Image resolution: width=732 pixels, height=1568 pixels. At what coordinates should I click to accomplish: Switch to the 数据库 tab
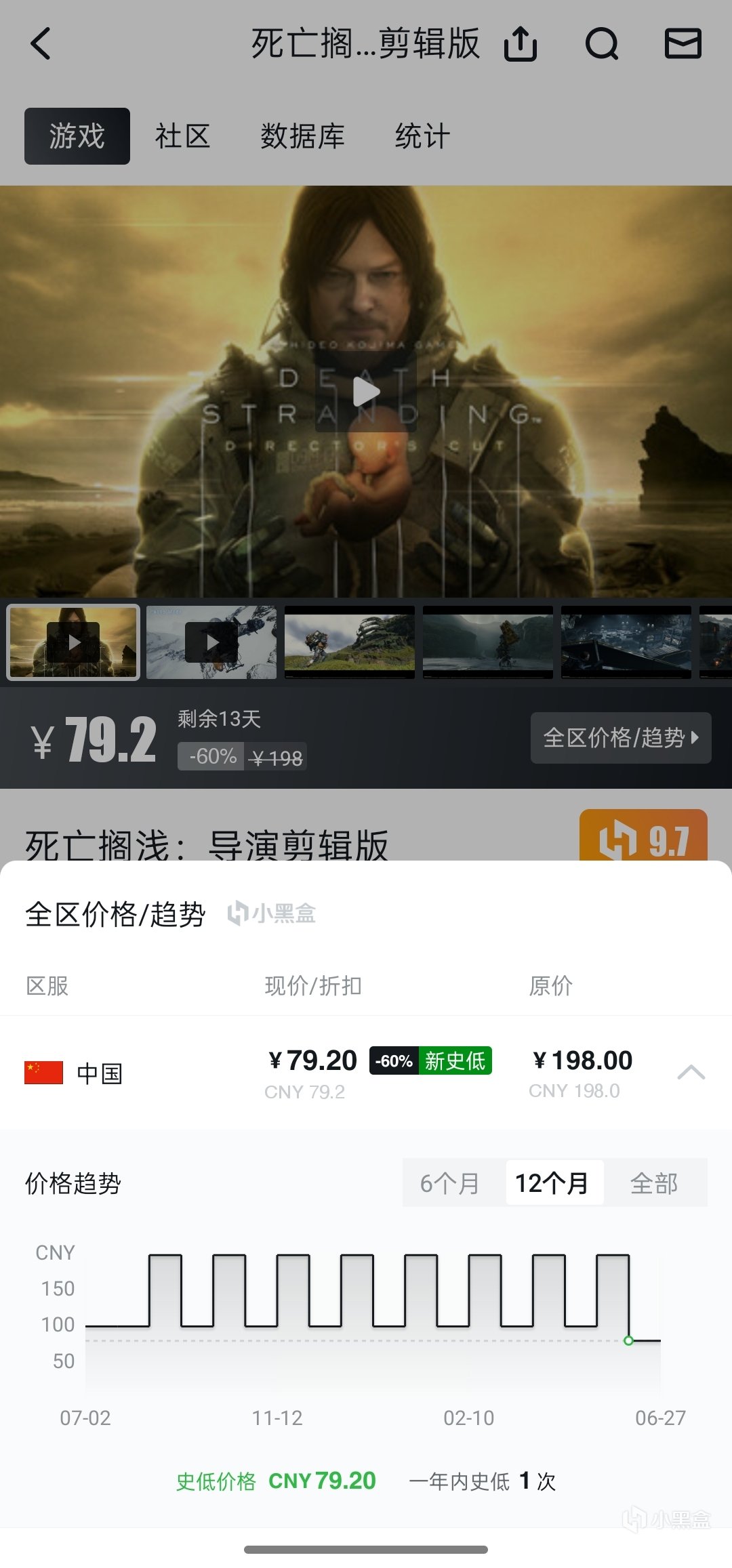coord(302,136)
